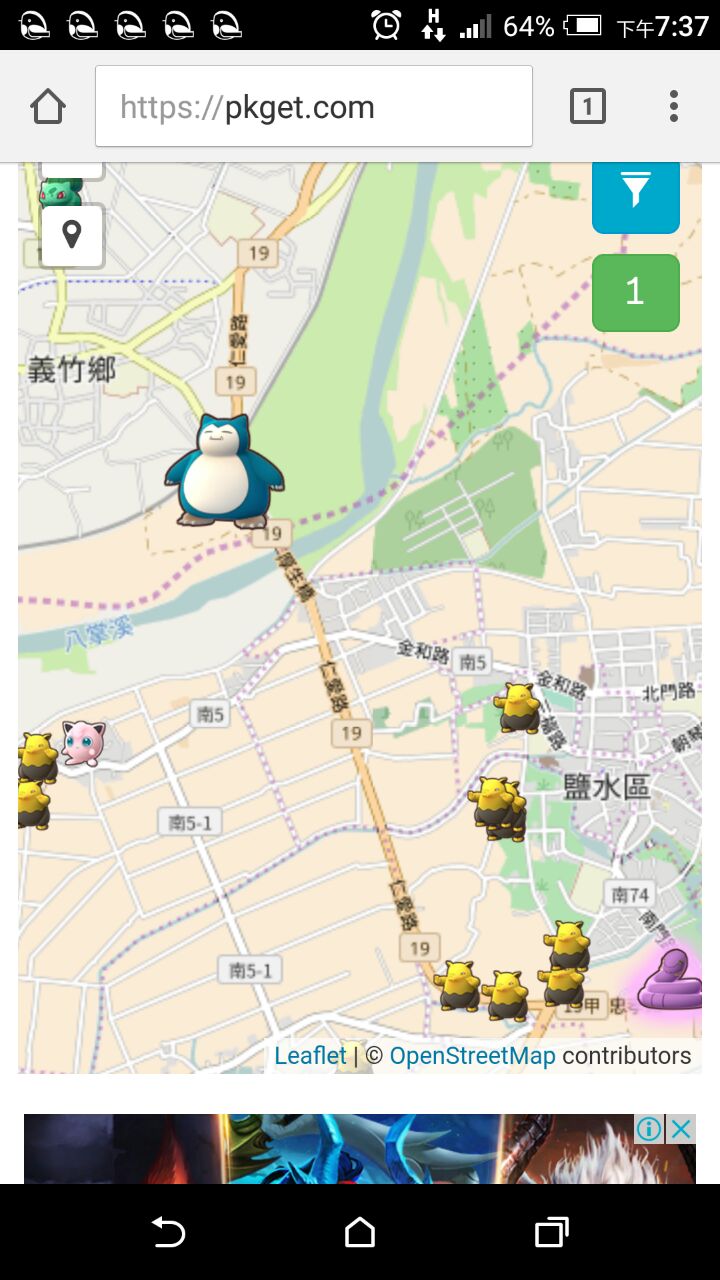Open the Leaflet attribution link
Image resolution: width=720 pixels, height=1280 pixels.
click(310, 1056)
